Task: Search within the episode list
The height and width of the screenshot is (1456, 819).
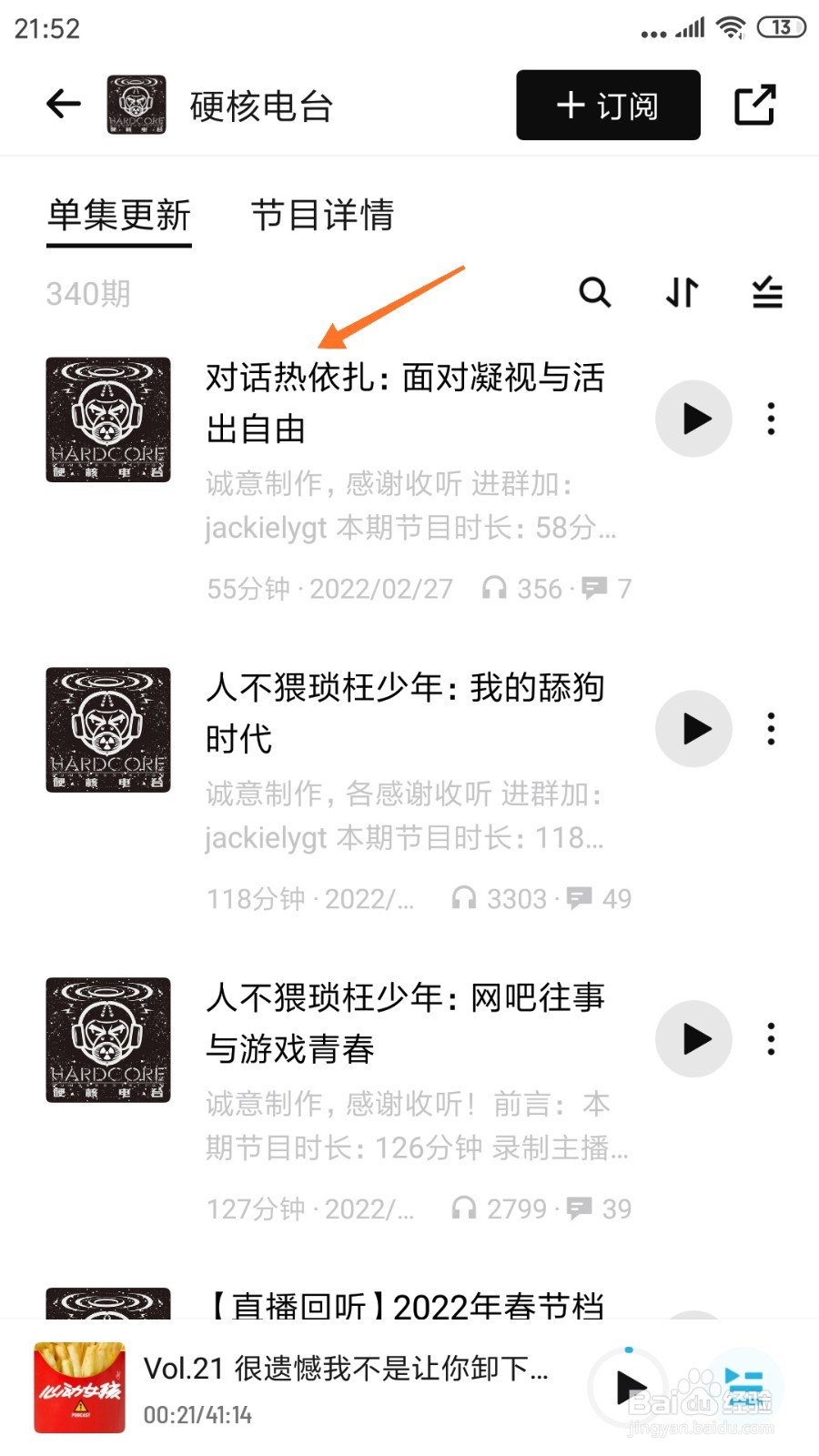Action: pos(595,293)
